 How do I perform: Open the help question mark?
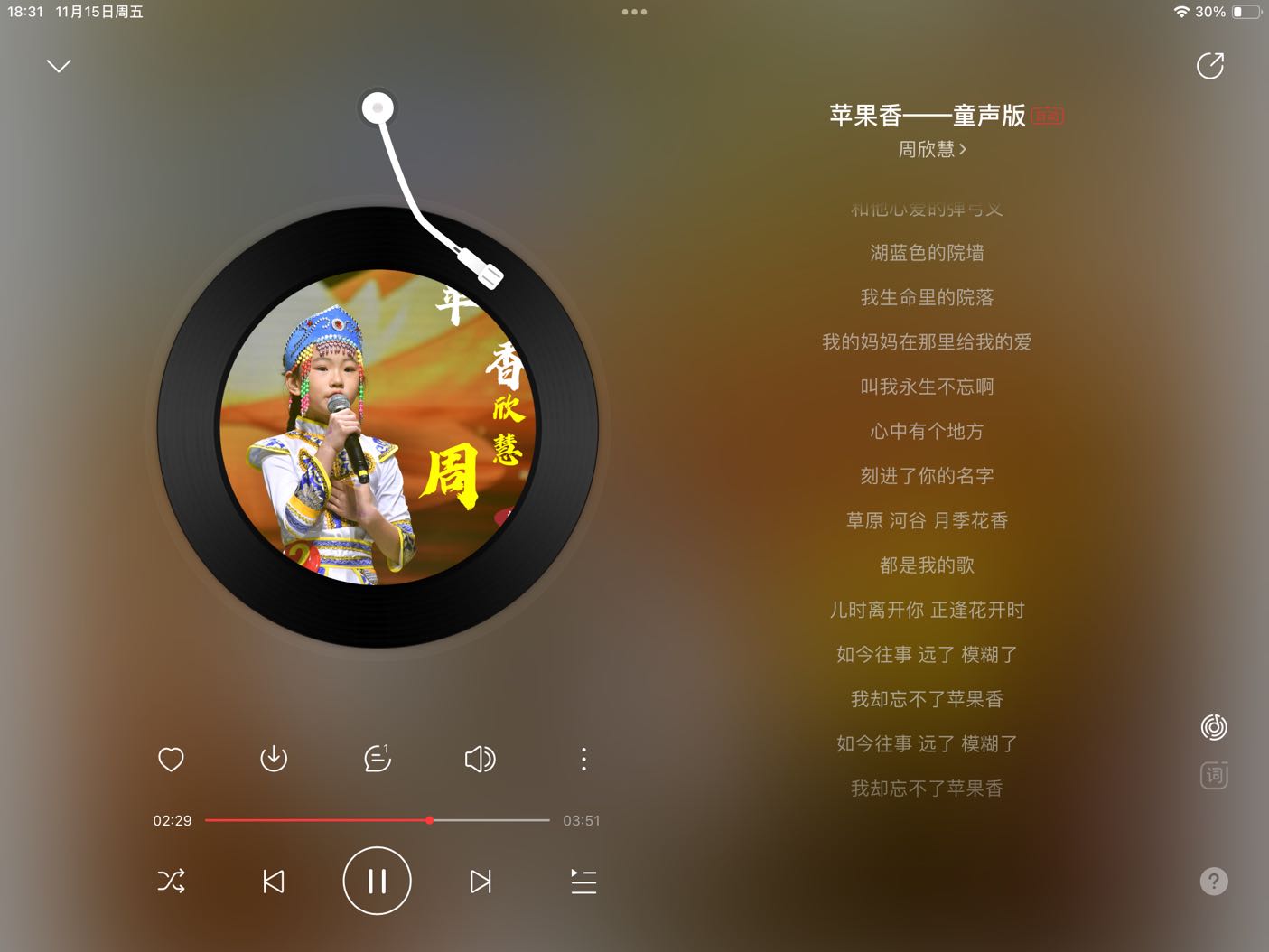1214,881
